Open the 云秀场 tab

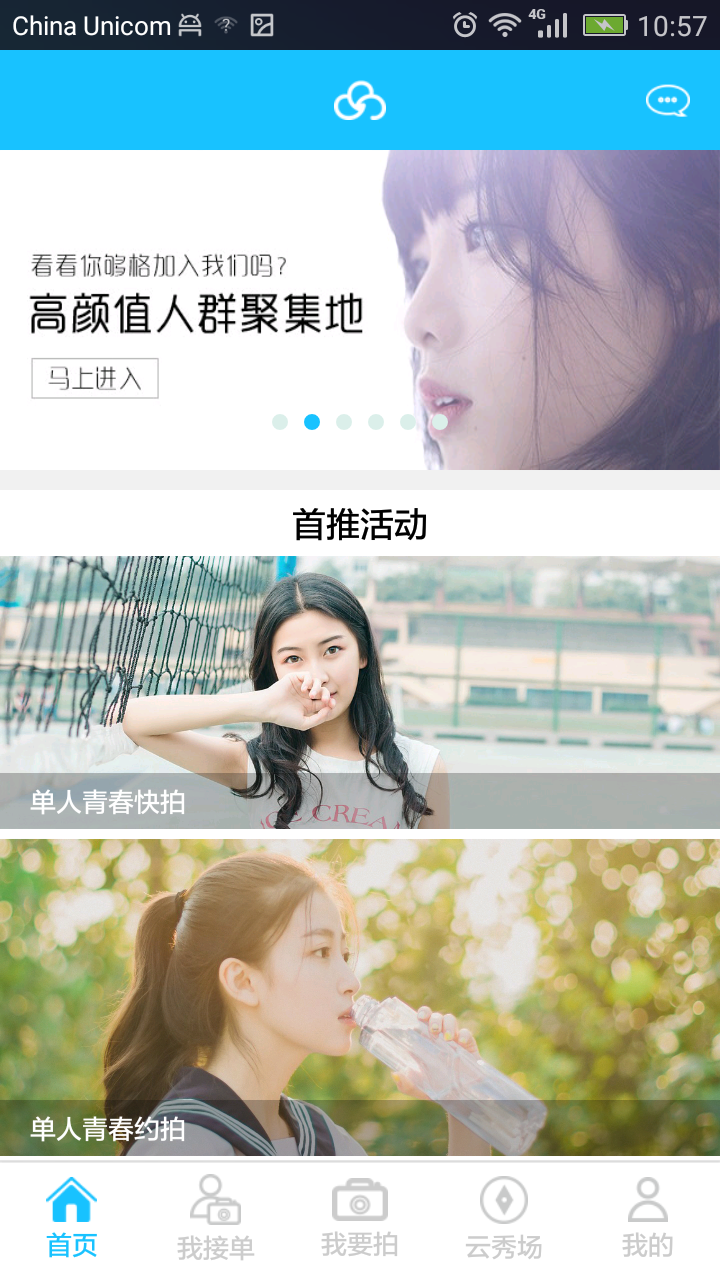tap(504, 1218)
